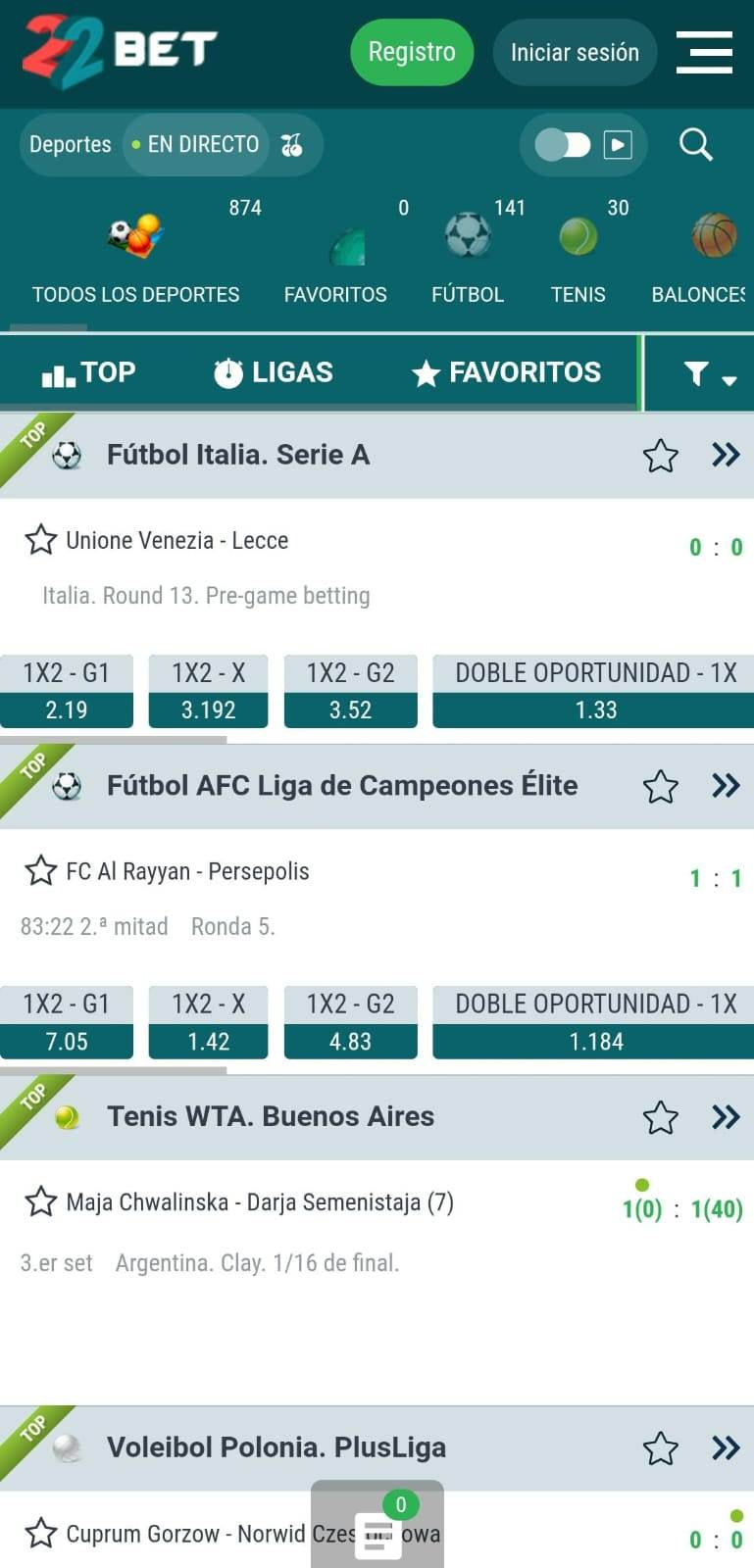Open the Maja Chwalinska - Darja Semenistaja match

pyautogui.click(x=260, y=1202)
